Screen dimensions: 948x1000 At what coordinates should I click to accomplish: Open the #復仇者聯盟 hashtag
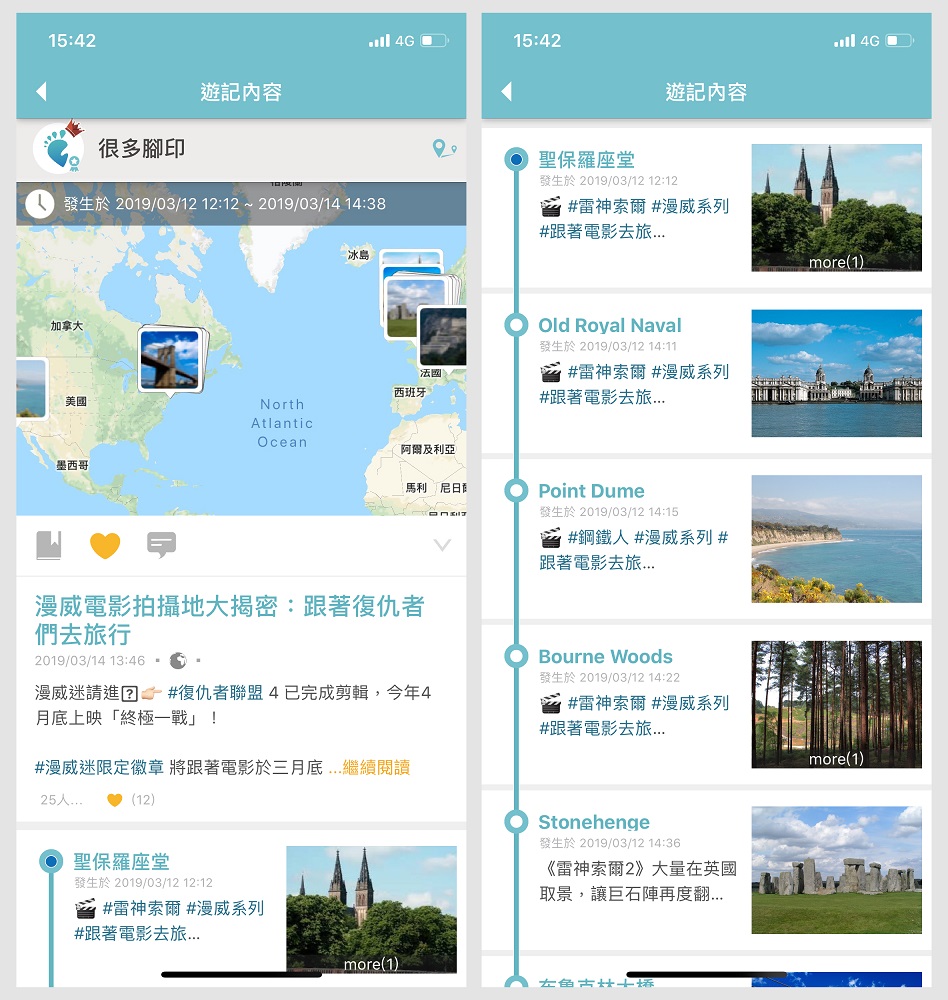[214, 692]
